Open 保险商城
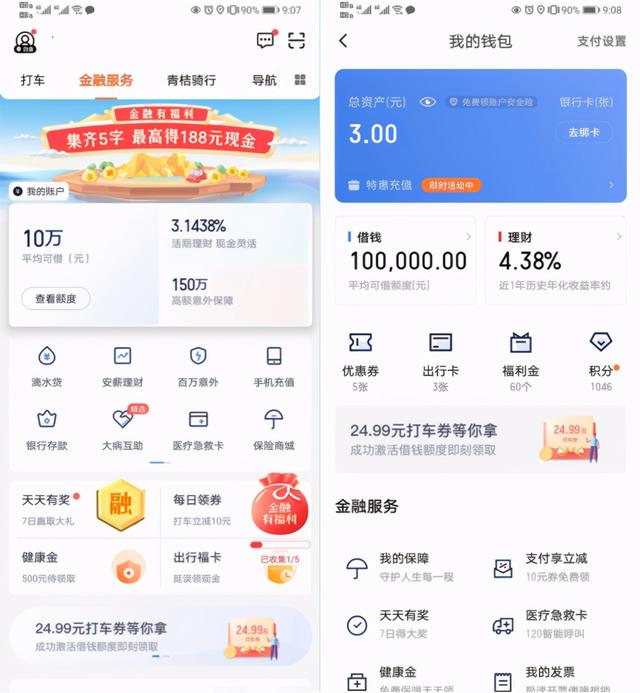The width and height of the screenshot is (640, 693). 274,429
